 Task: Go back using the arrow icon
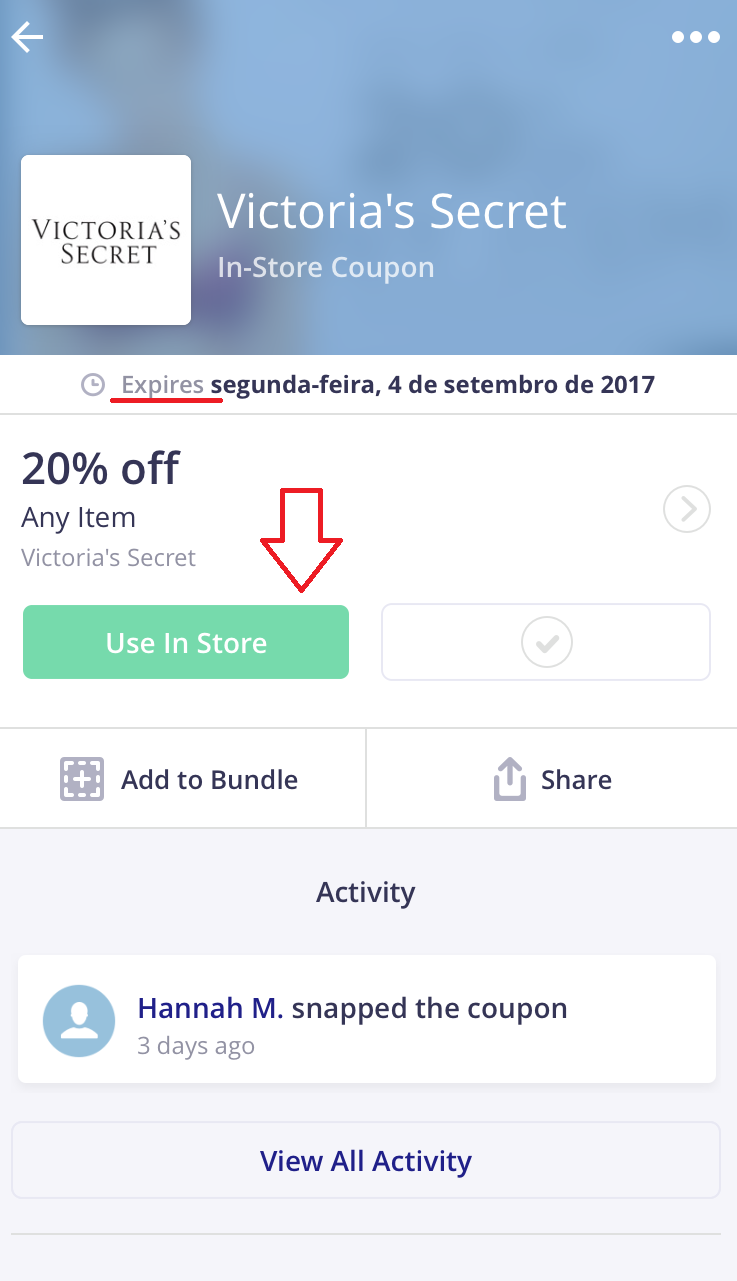coord(27,38)
